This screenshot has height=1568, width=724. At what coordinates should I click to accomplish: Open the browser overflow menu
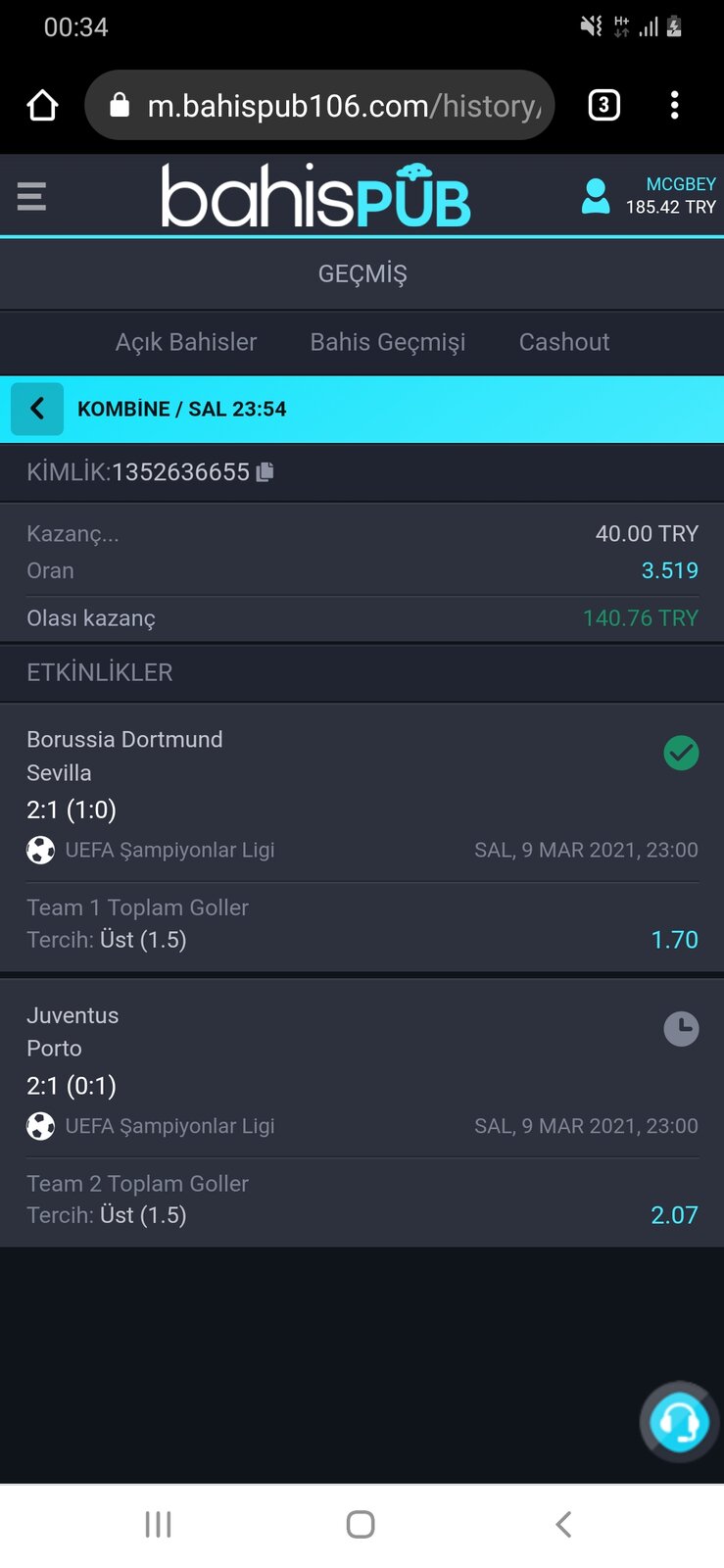[674, 105]
